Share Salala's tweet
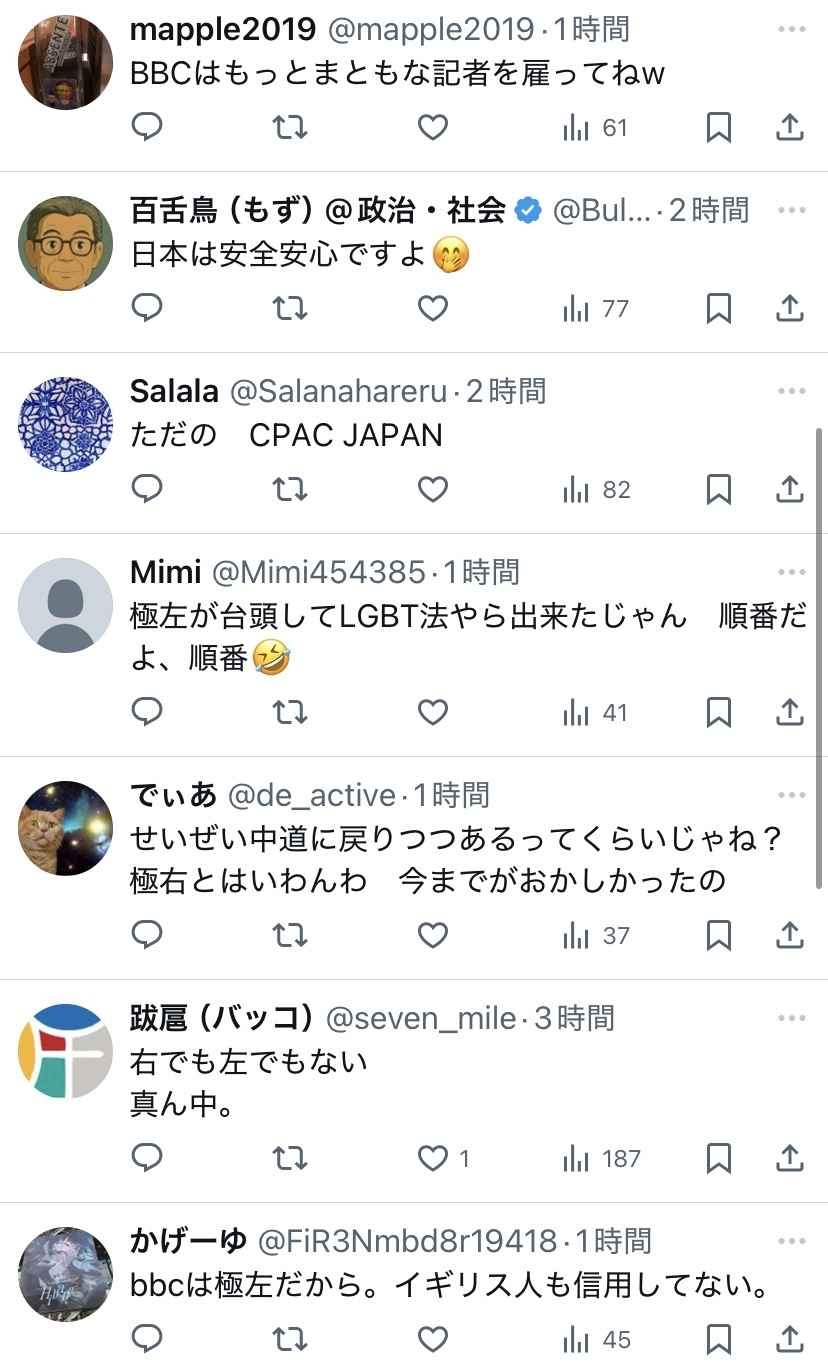Screen dimensions: 828x1368 789,489
